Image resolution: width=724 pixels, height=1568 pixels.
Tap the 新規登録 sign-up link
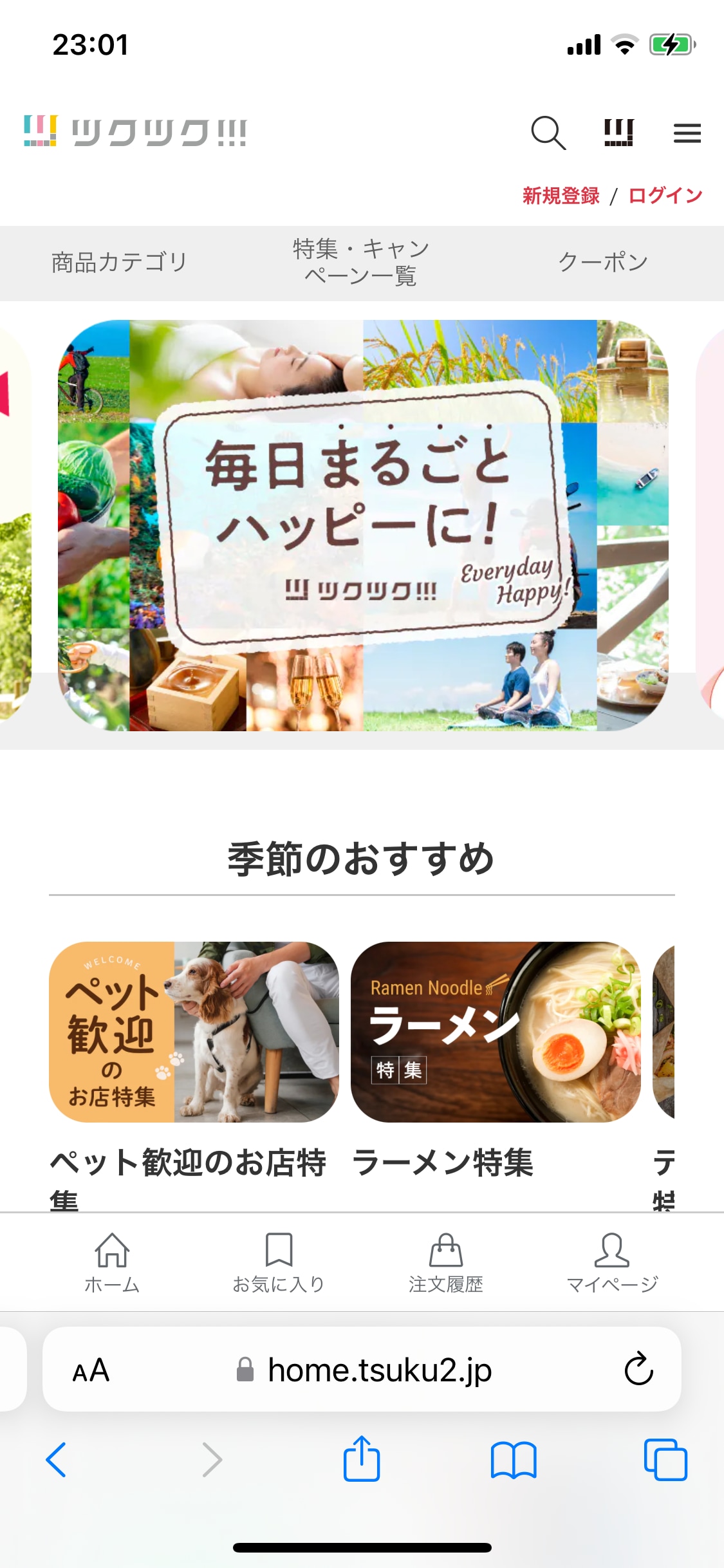coord(561,196)
